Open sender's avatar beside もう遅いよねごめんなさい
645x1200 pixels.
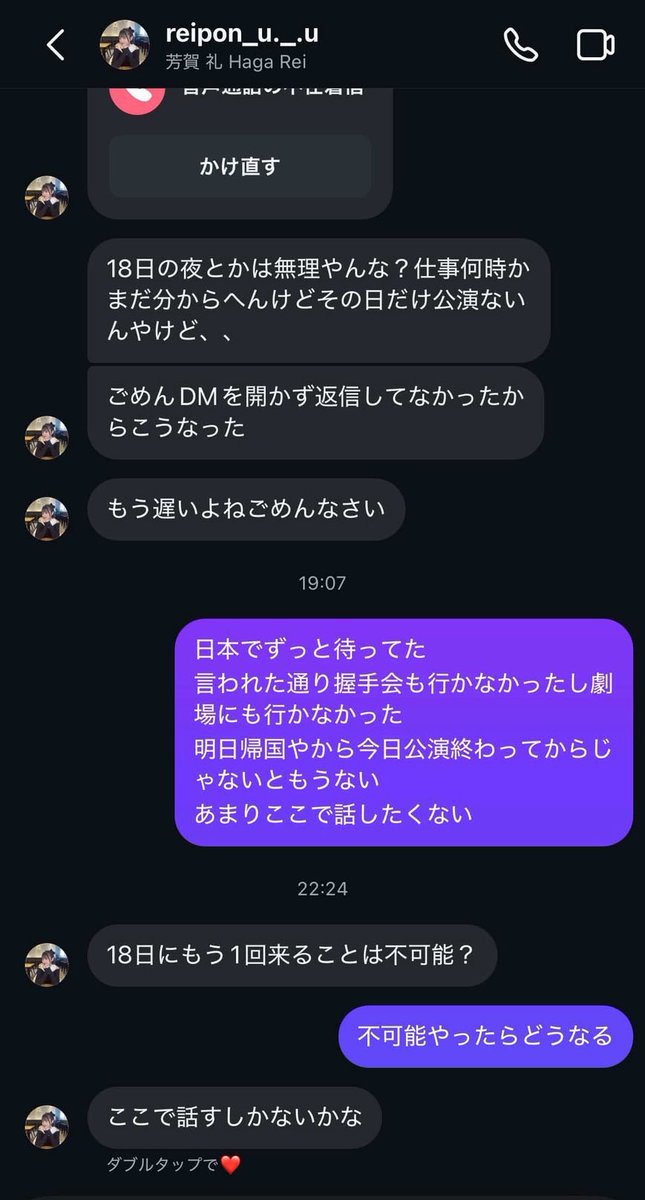coord(46,518)
